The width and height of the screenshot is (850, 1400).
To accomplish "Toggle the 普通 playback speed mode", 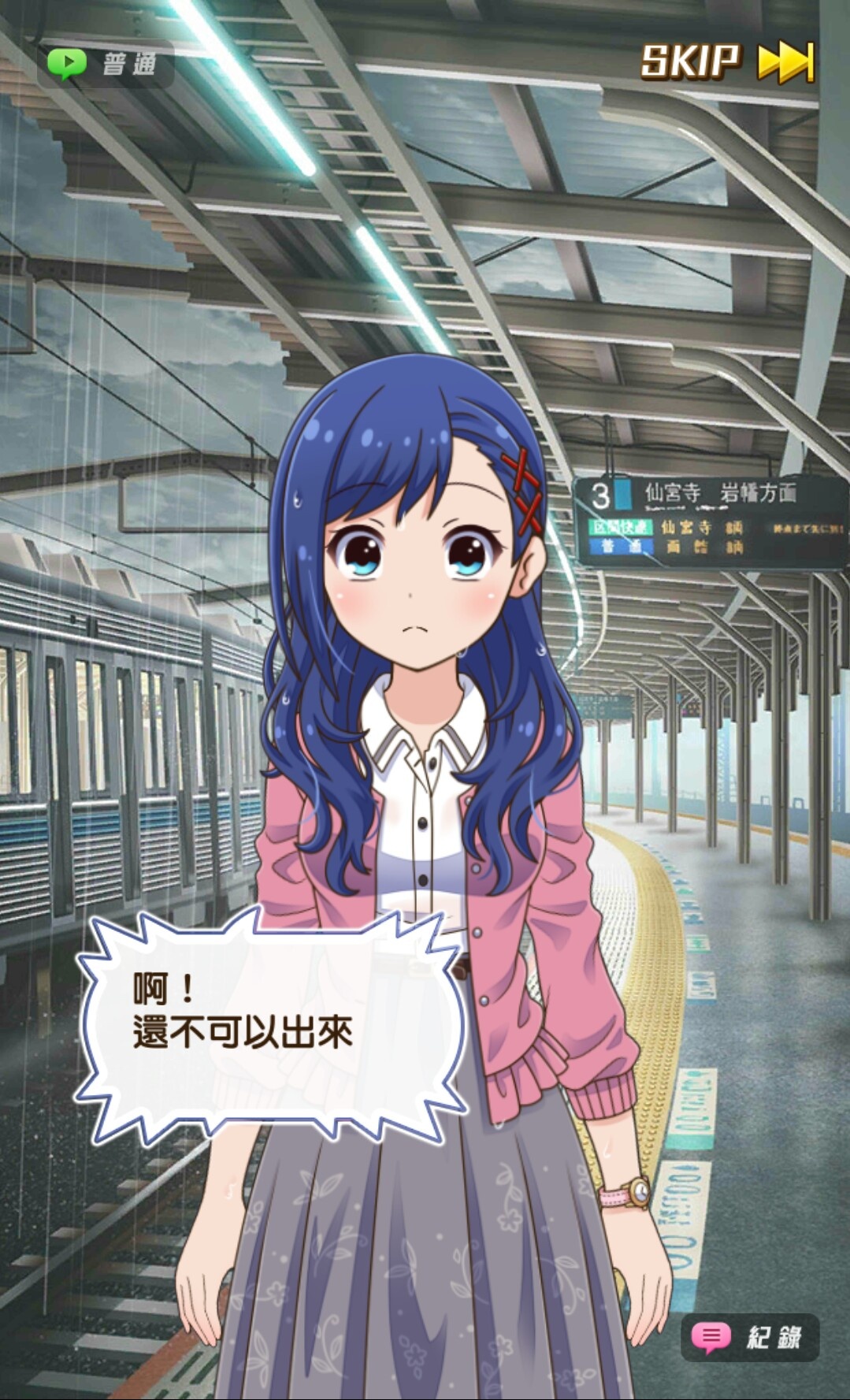I will point(105,64).
